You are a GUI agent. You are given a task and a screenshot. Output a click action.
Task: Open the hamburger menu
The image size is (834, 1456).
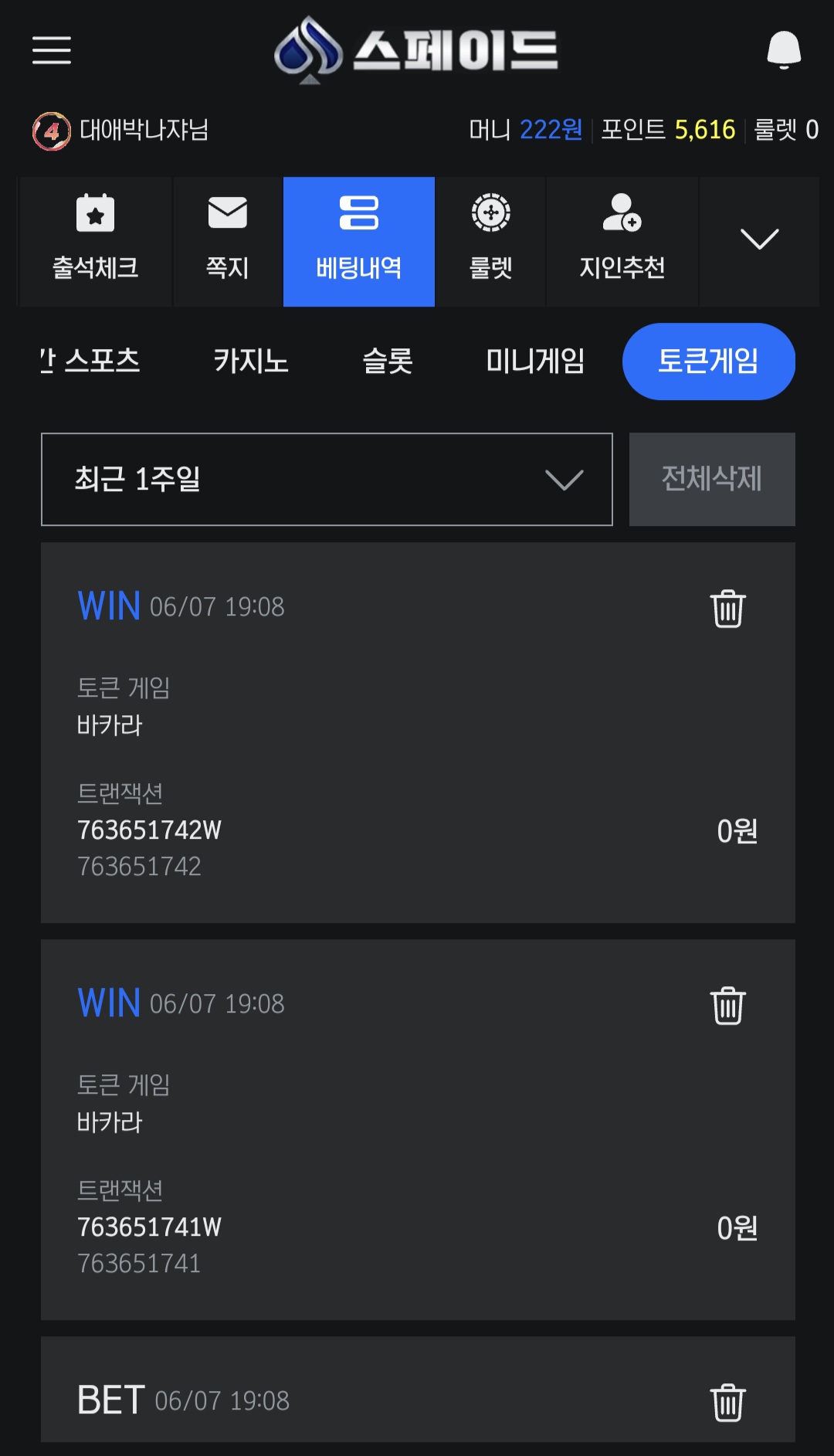coord(52,50)
